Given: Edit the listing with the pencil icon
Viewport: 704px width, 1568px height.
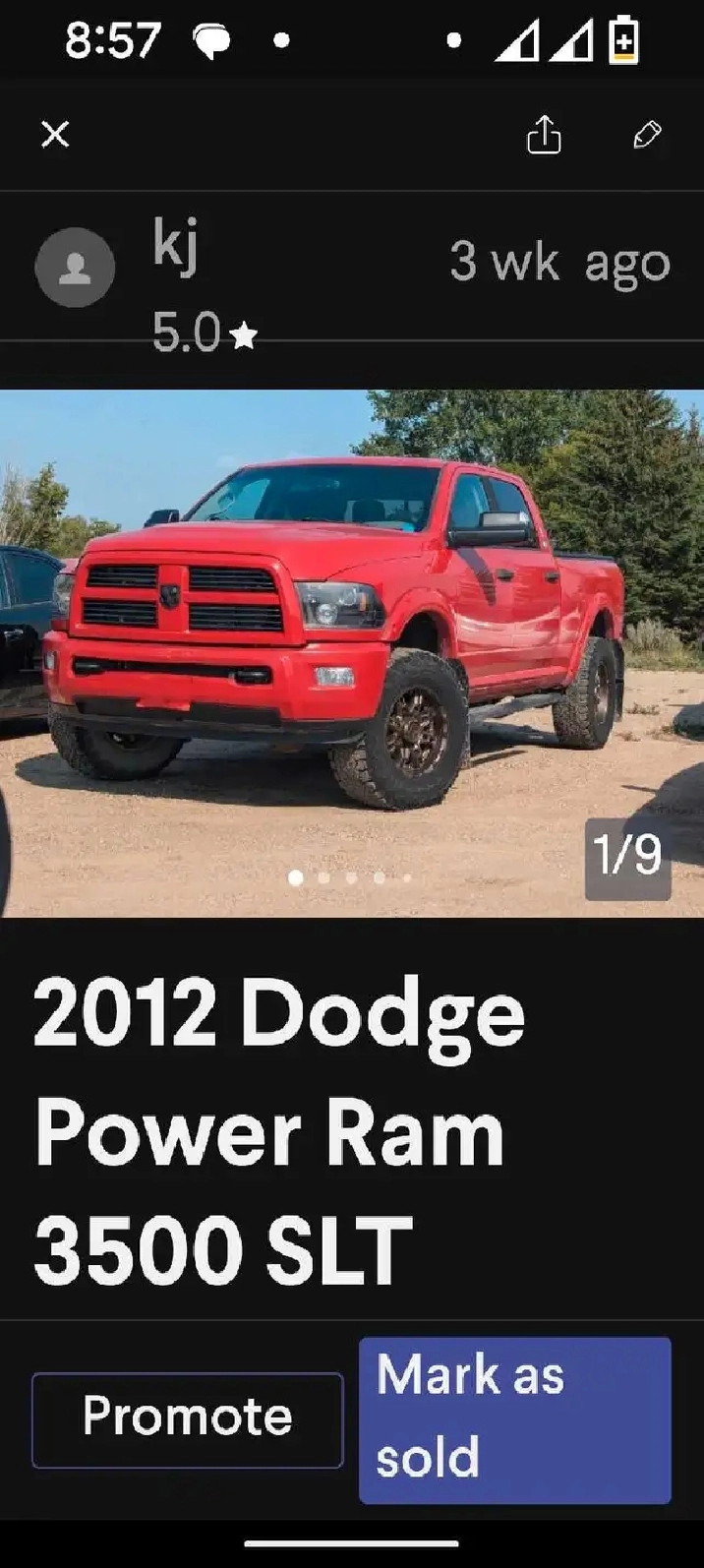Looking at the screenshot, I should coord(647,134).
